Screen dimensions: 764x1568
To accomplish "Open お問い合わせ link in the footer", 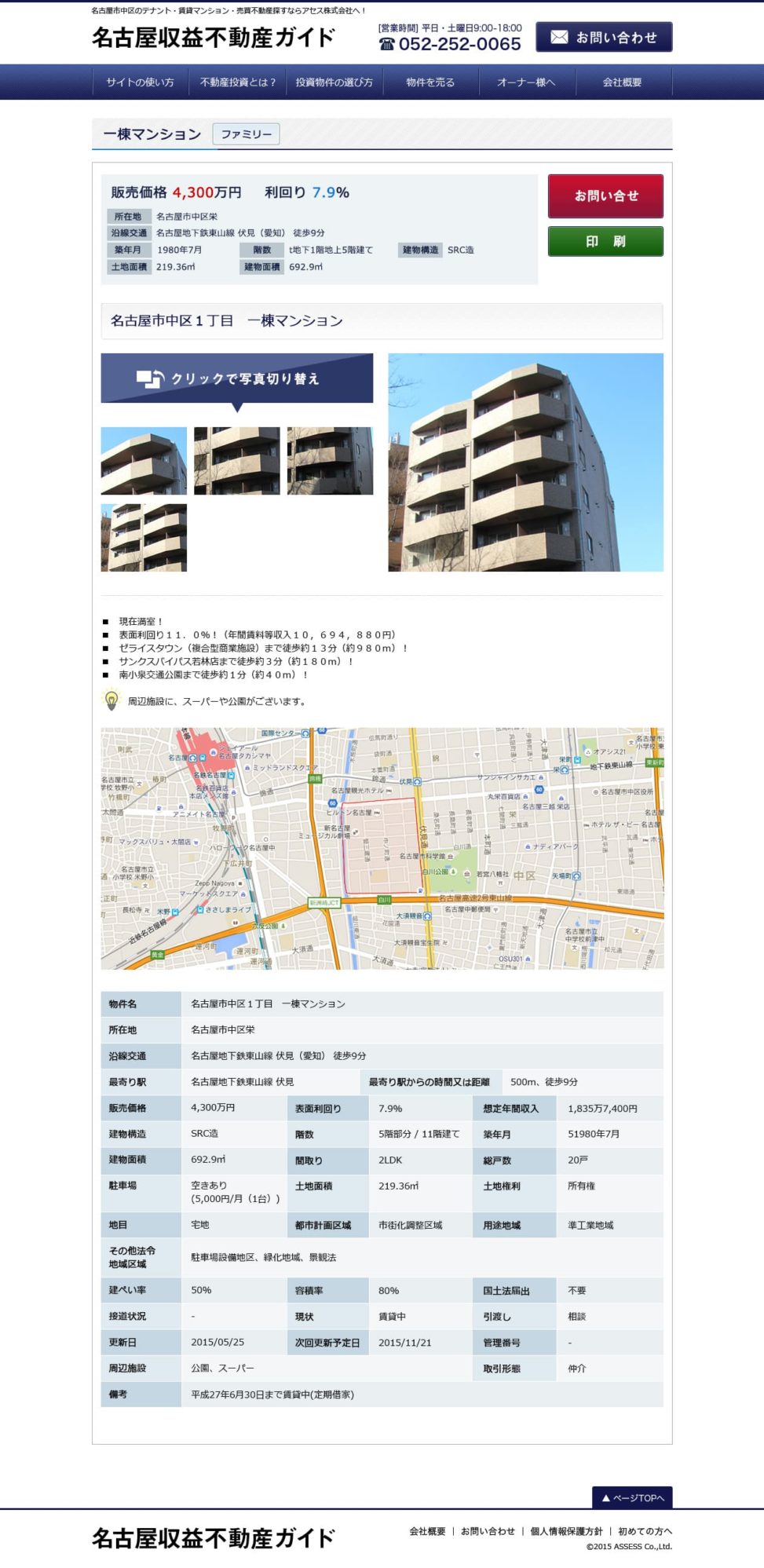I will pos(488,1531).
